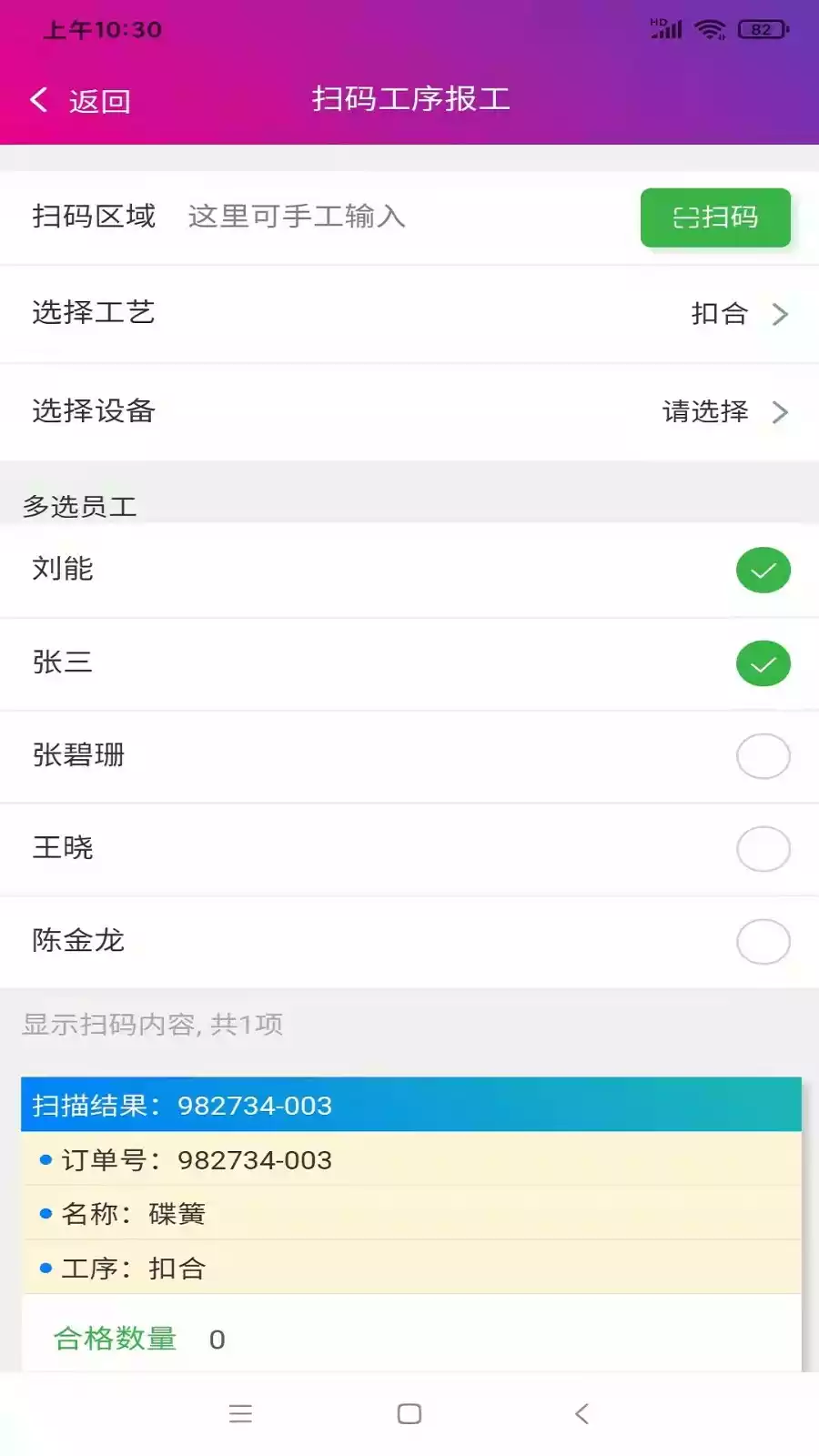The width and height of the screenshot is (819, 1456).
Task: Uncheck employee 刘能
Action: [x=763, y=570]
